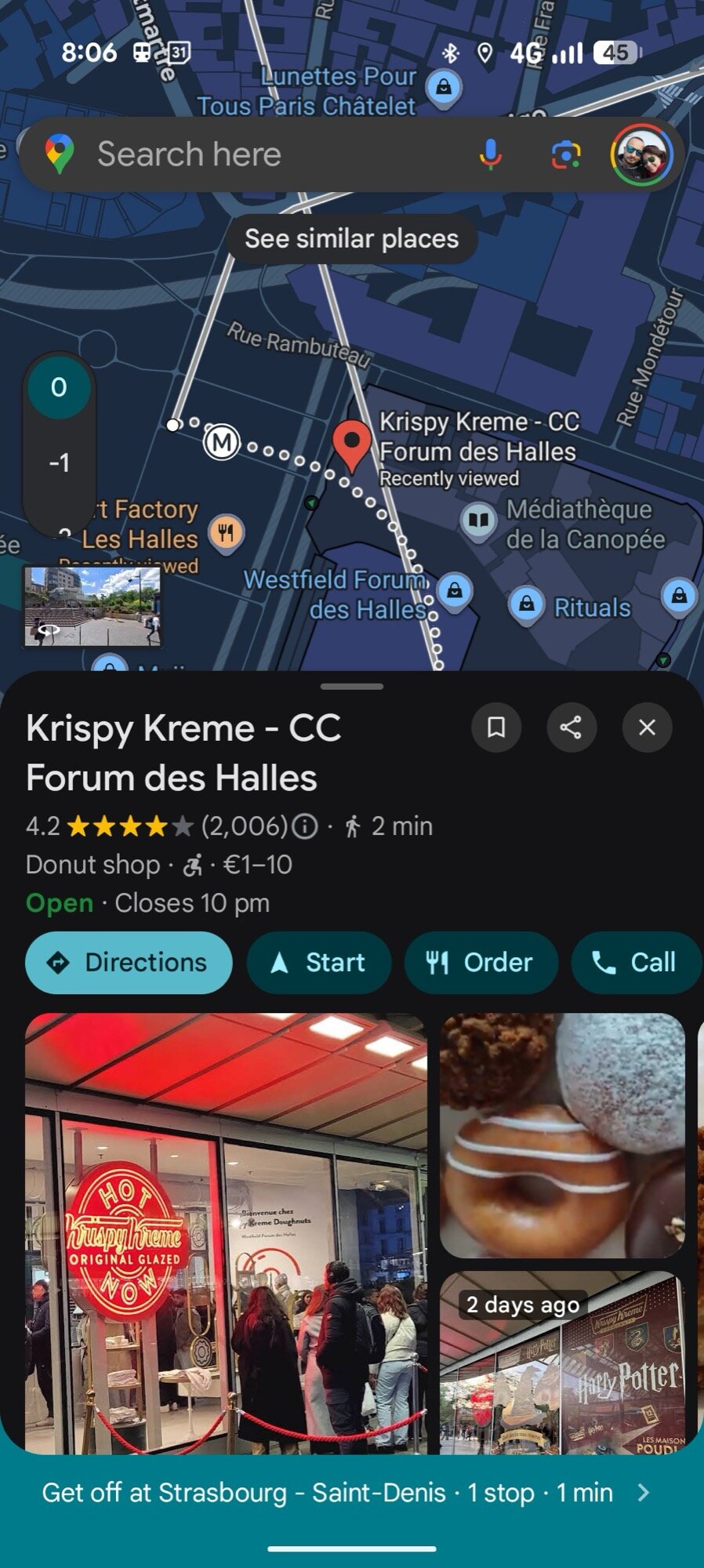Image resolution: width=704 pixels, height=1568 pixels.
Task: Open the photo posted 2 days ago
Action: tap(562, 1363)
